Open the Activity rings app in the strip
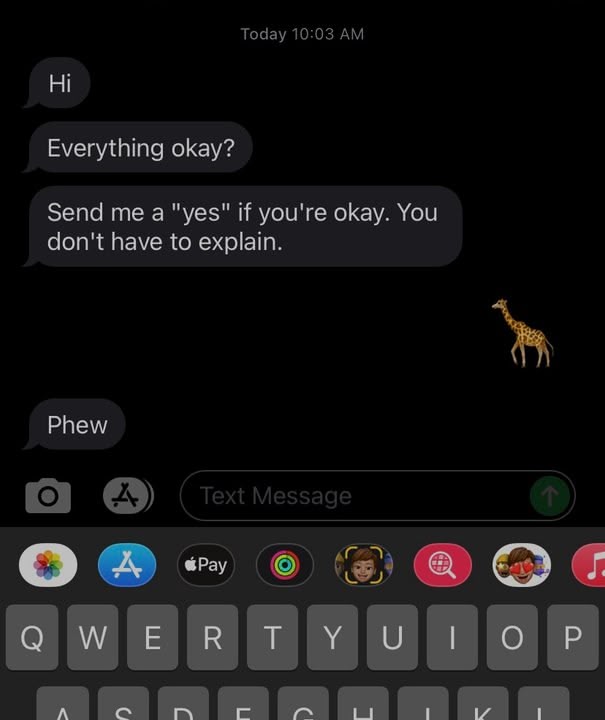605x720 pixels. pos(284,565)
